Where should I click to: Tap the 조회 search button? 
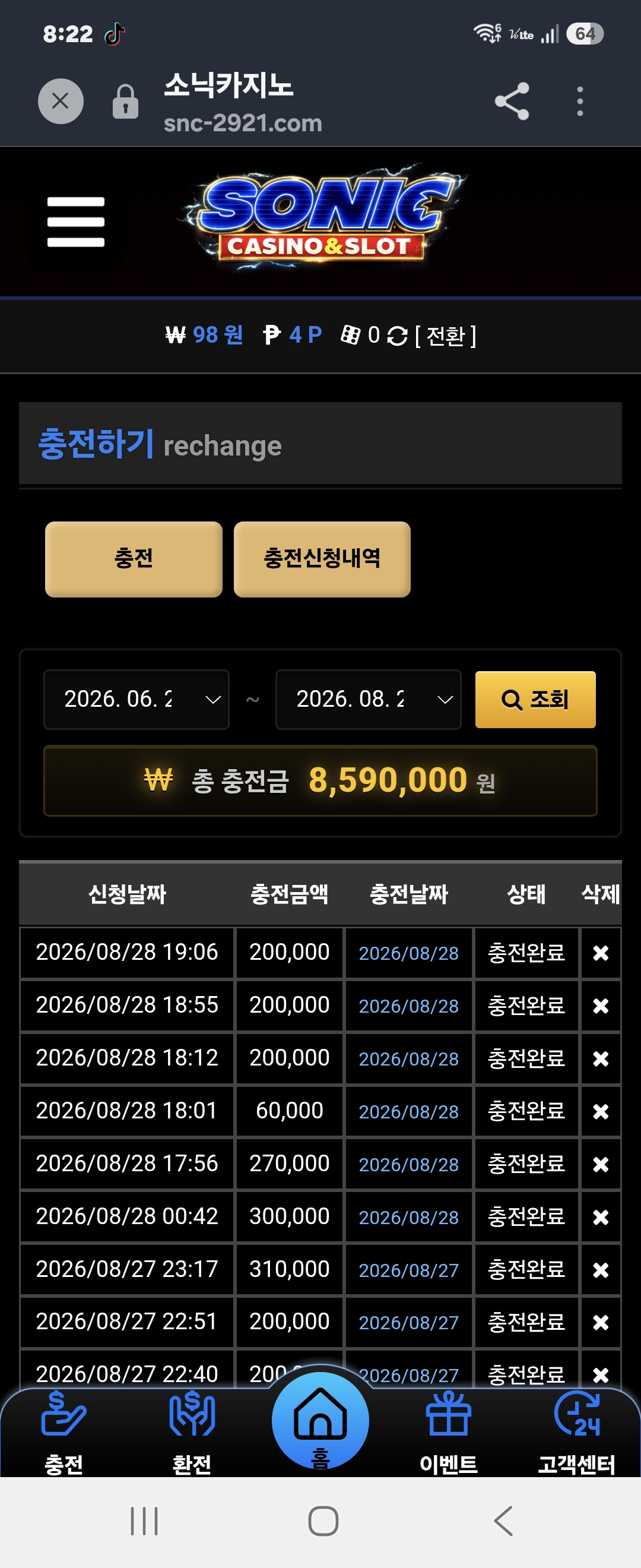[535, 700]
